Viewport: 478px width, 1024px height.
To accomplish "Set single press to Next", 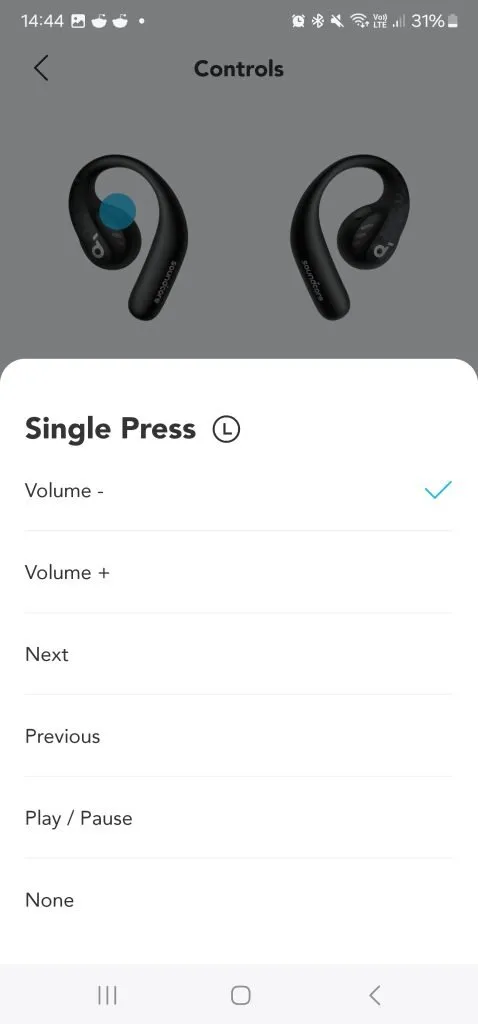I will (238, 654).
